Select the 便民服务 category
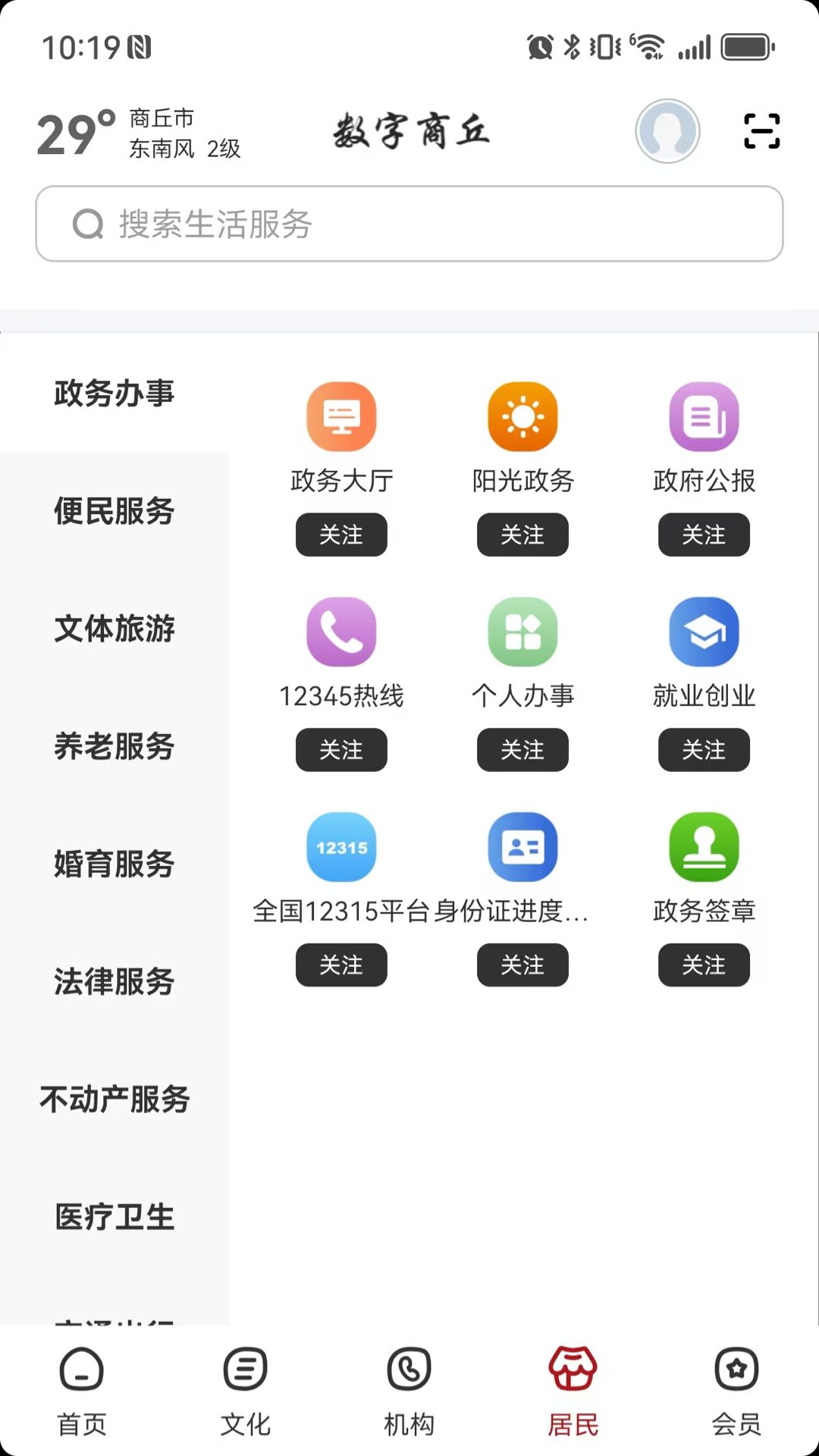This screenshot has width=819, height=1456. [115, 512]
